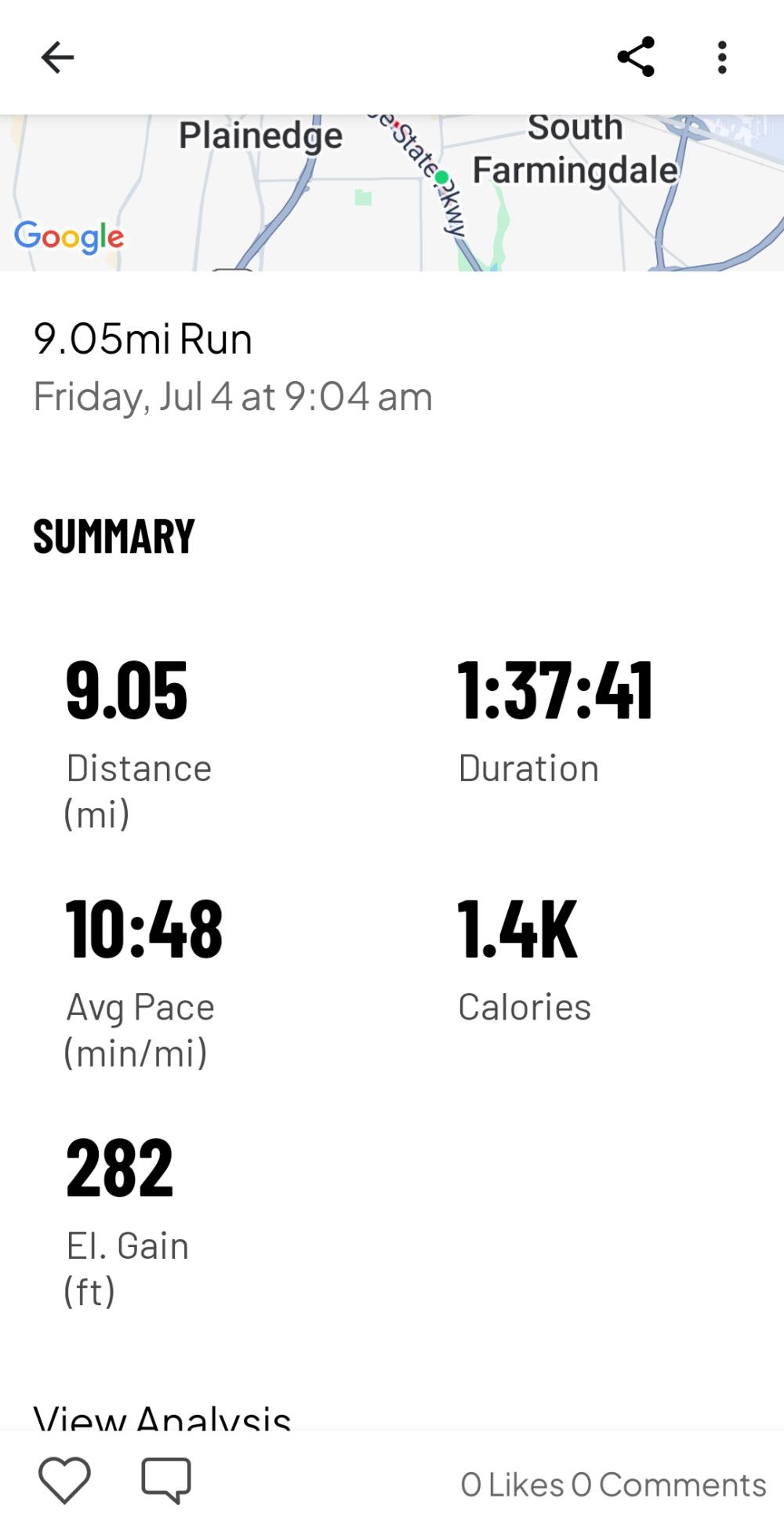Screen dimensions: 784x1531
Task: View the 0 Likes 0 Comments details
Action: coord(613,1484)
